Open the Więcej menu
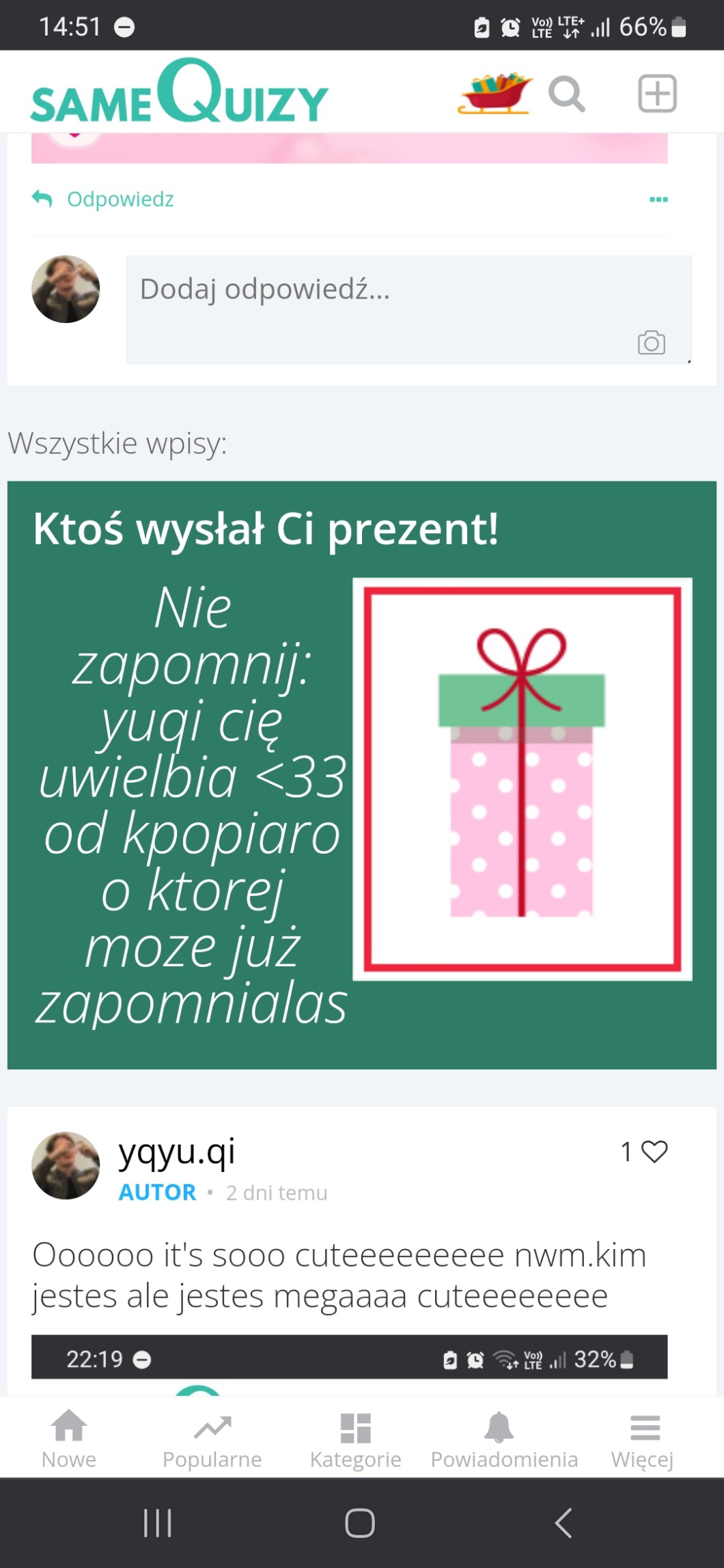Image resolution: width=724 pixels, height=1568 pixels. tap(643, 1438)
